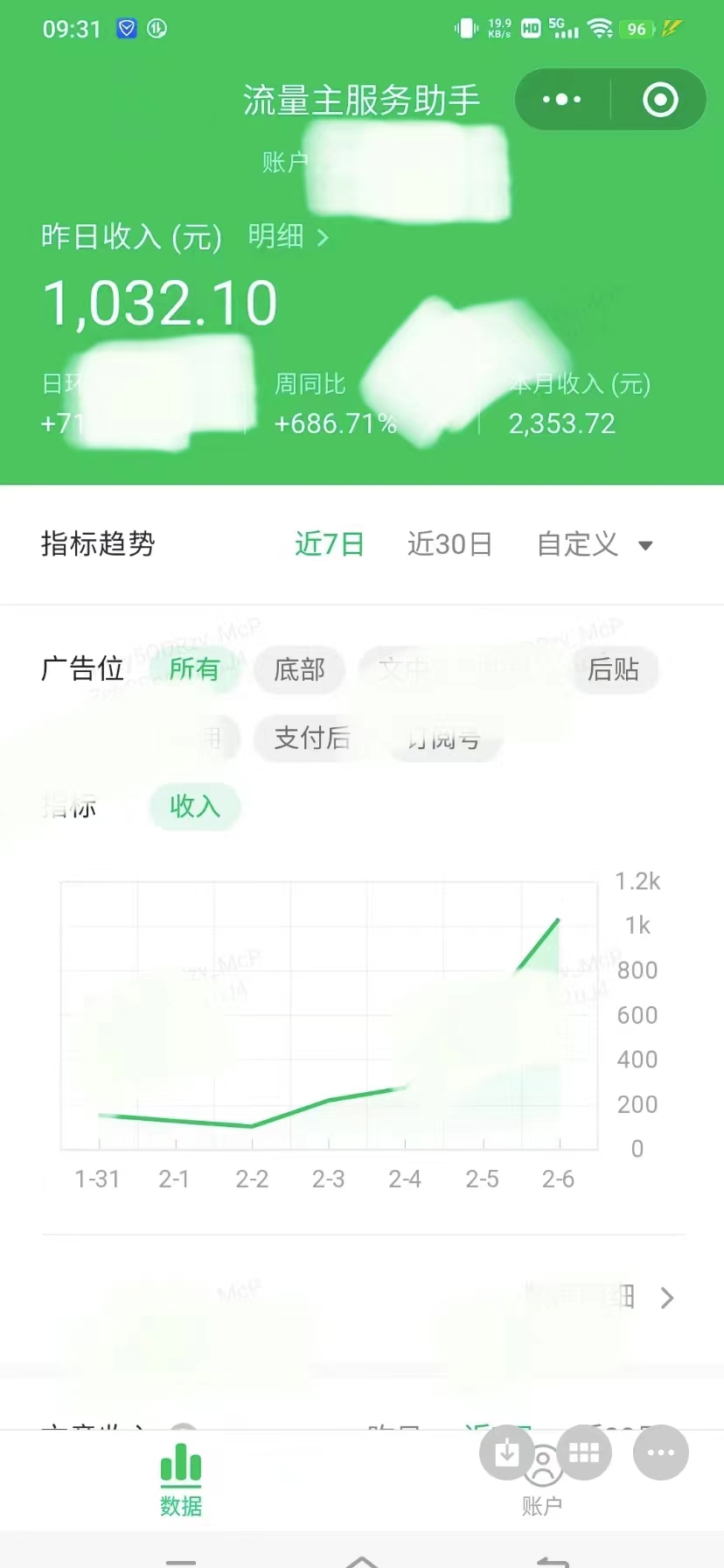
Task: Enable the 底部 ad position filter
Action: (x=299, y=669)
